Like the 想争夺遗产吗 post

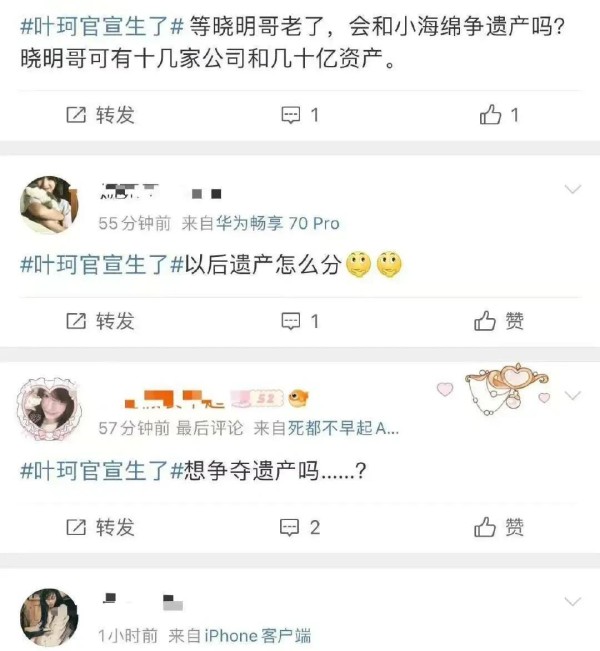tap(499, 526)
